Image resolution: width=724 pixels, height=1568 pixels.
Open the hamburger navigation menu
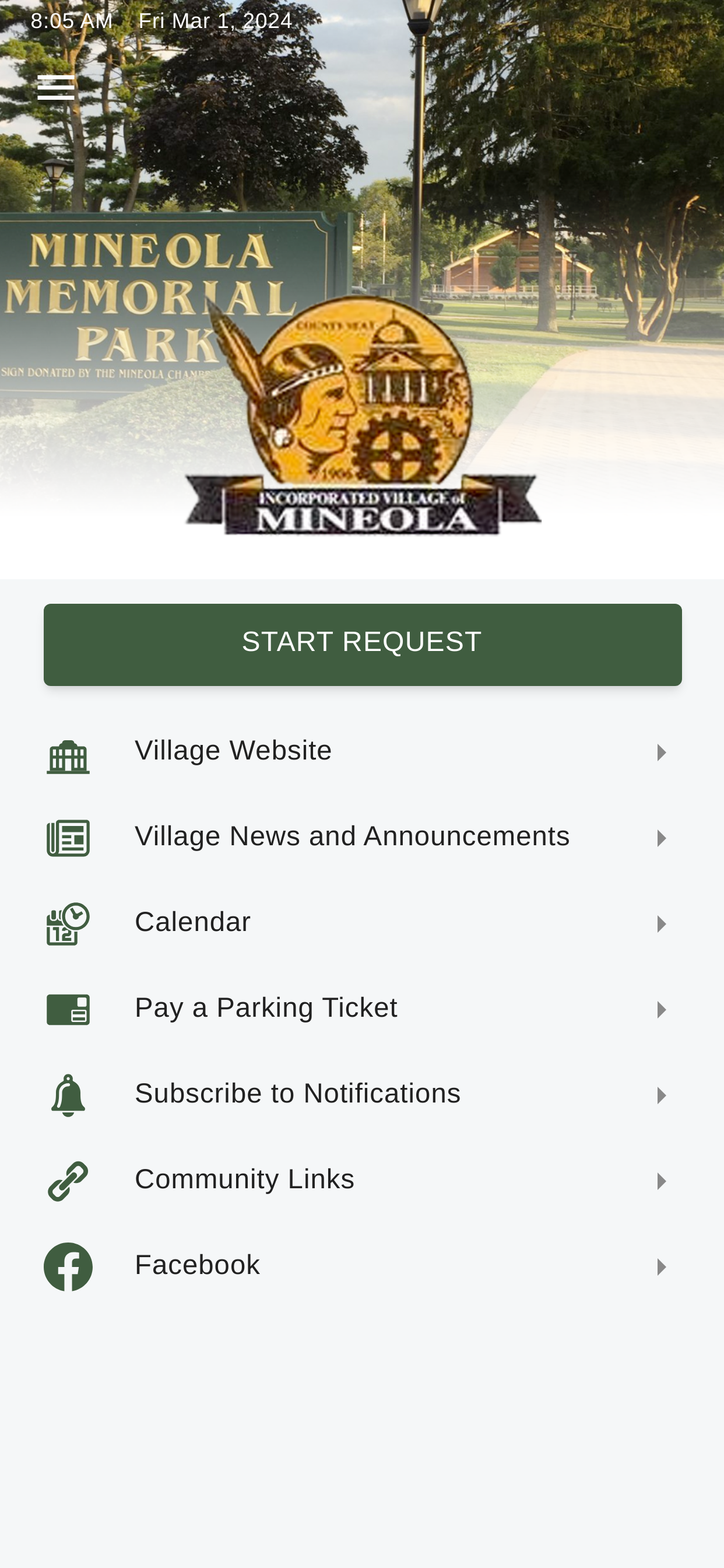tap(56, 86)
